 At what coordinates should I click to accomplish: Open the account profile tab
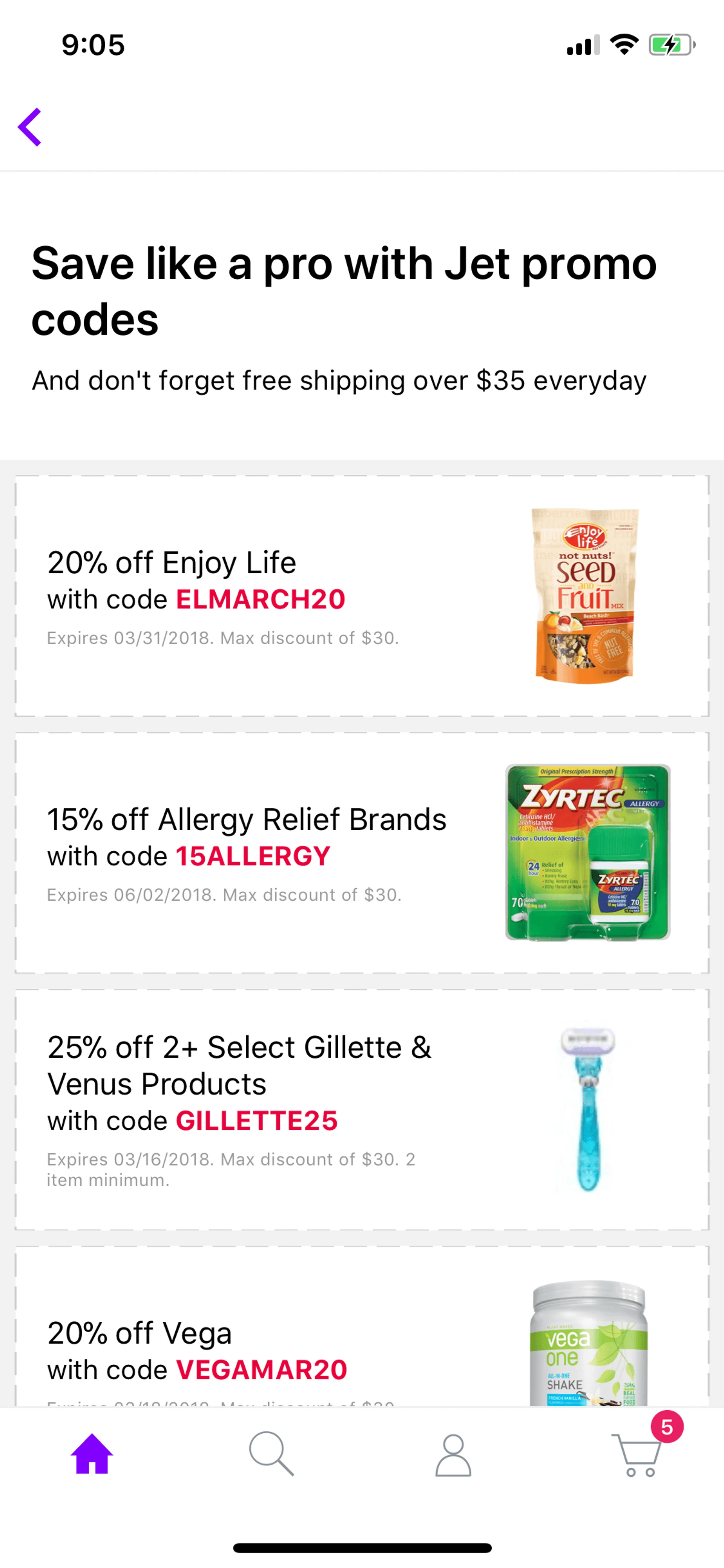452,1455
